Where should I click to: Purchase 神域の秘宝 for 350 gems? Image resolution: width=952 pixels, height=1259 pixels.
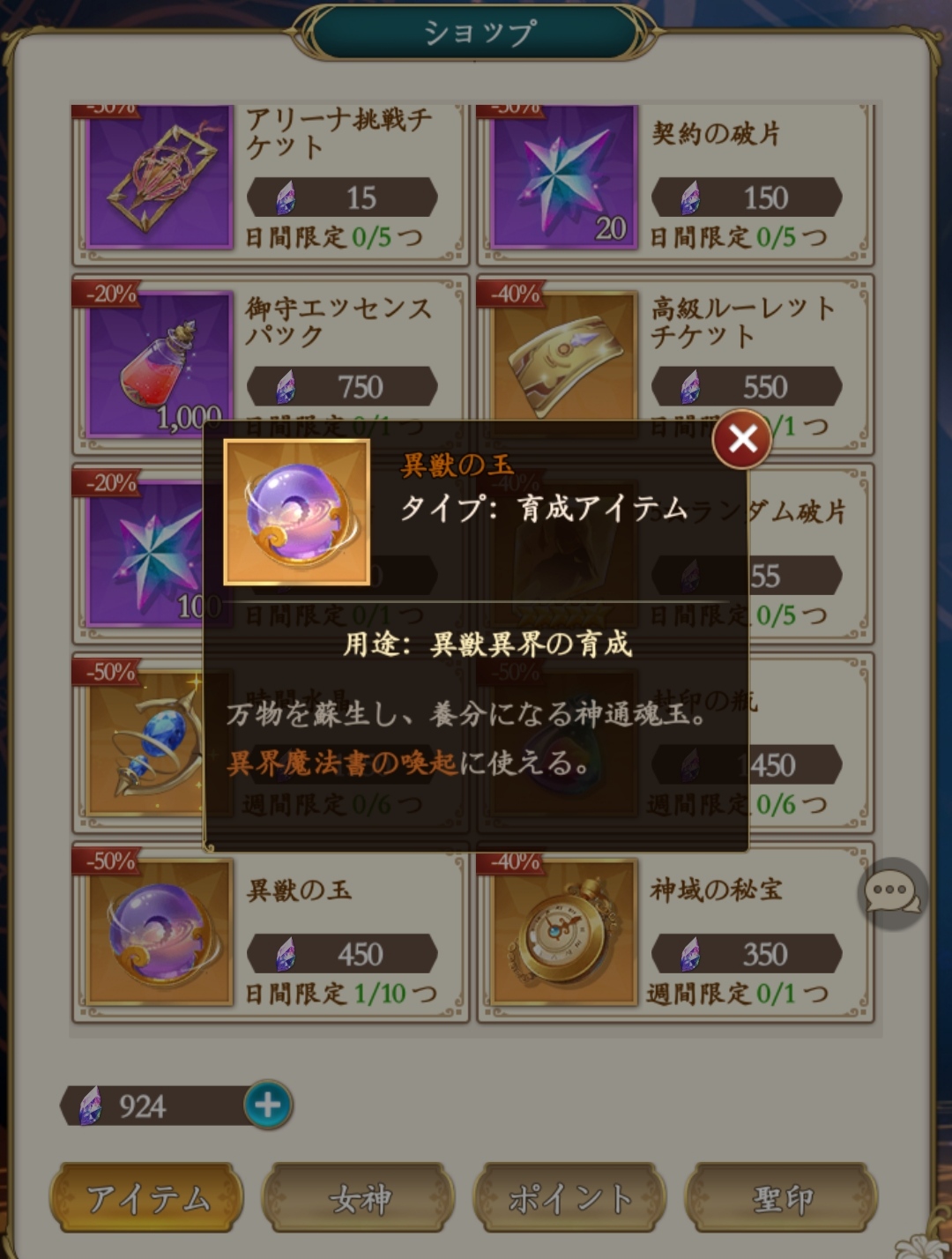pos(746,954)
